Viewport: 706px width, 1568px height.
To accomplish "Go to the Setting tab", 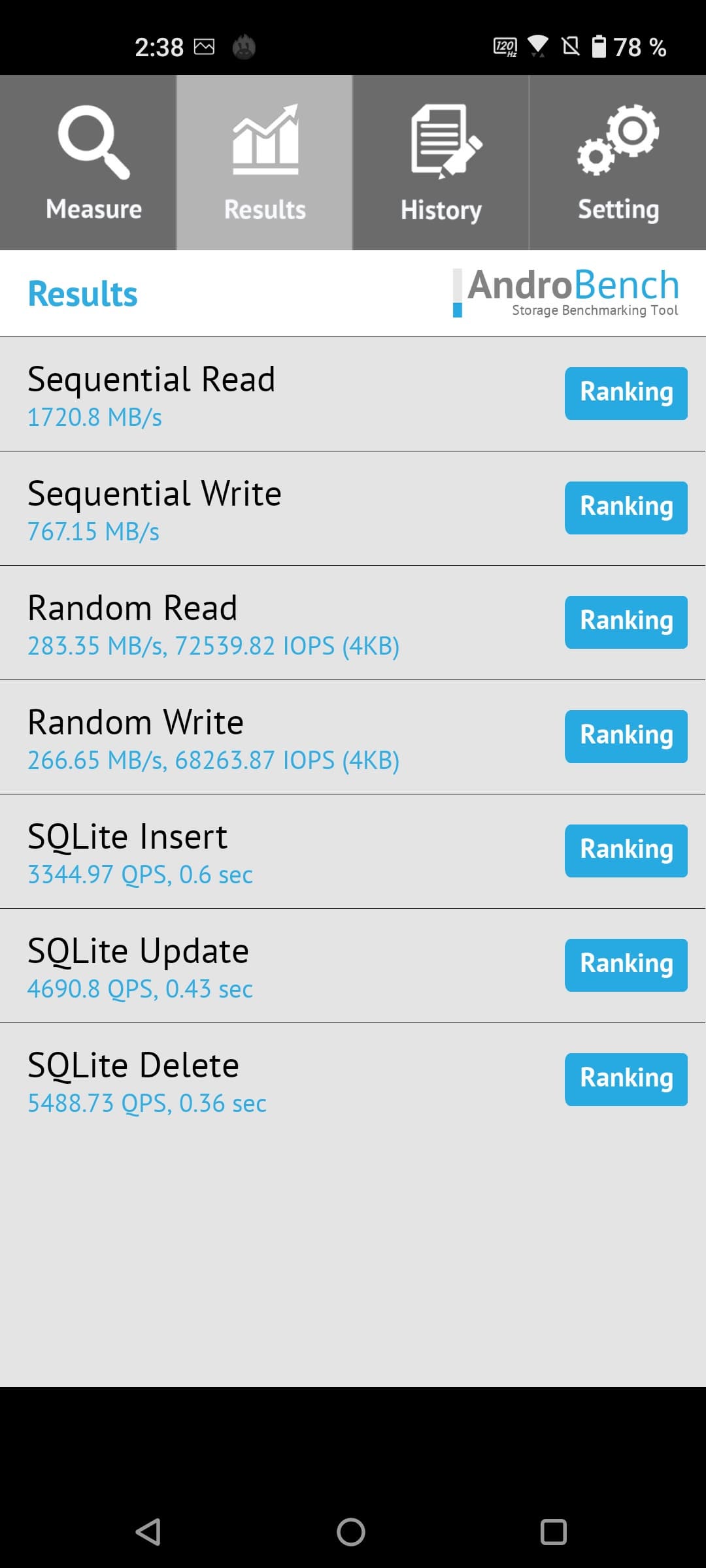I will [618, 163].
